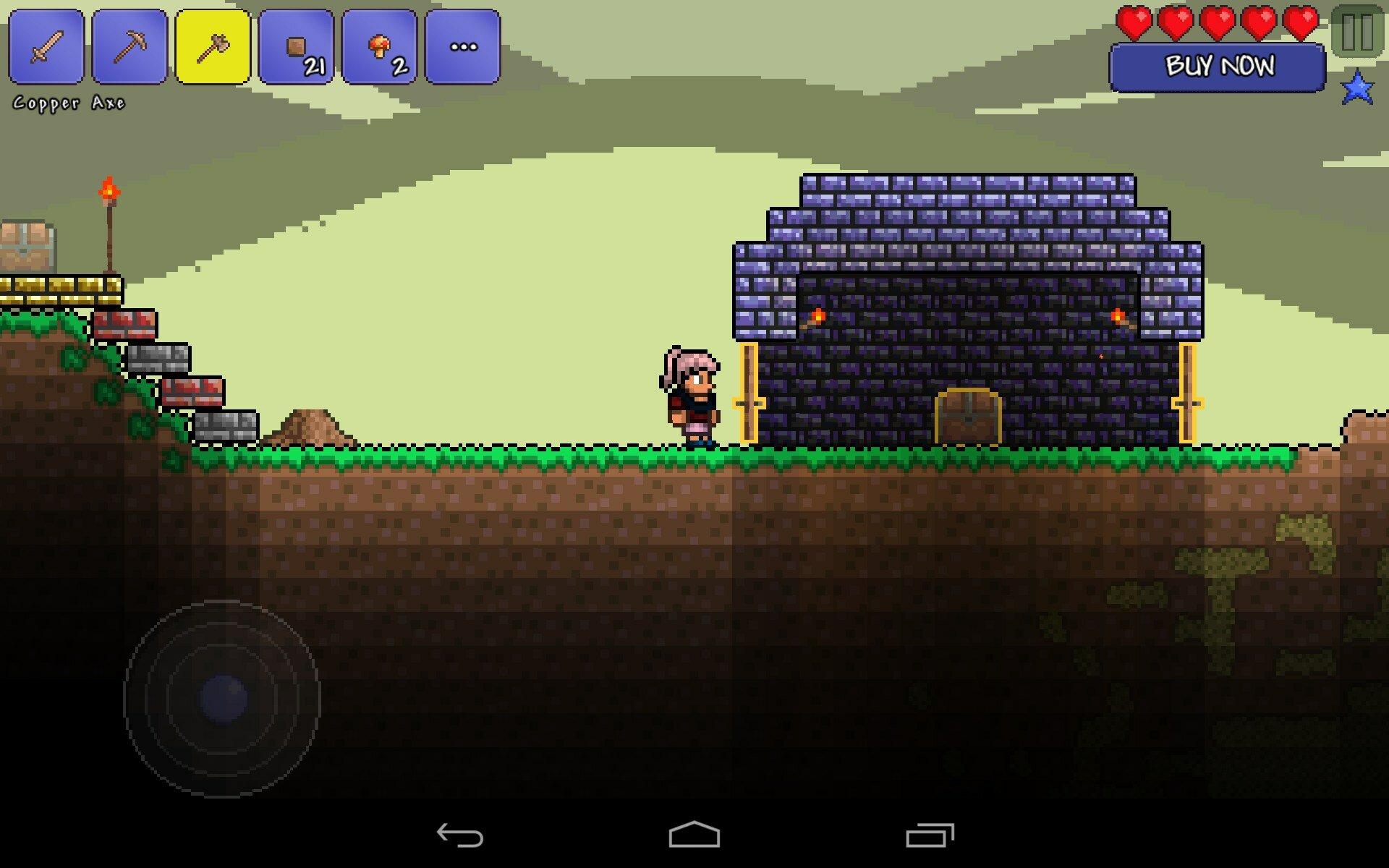Open the chest inside the house
The image size is (1389, 868).
(968, 417)
